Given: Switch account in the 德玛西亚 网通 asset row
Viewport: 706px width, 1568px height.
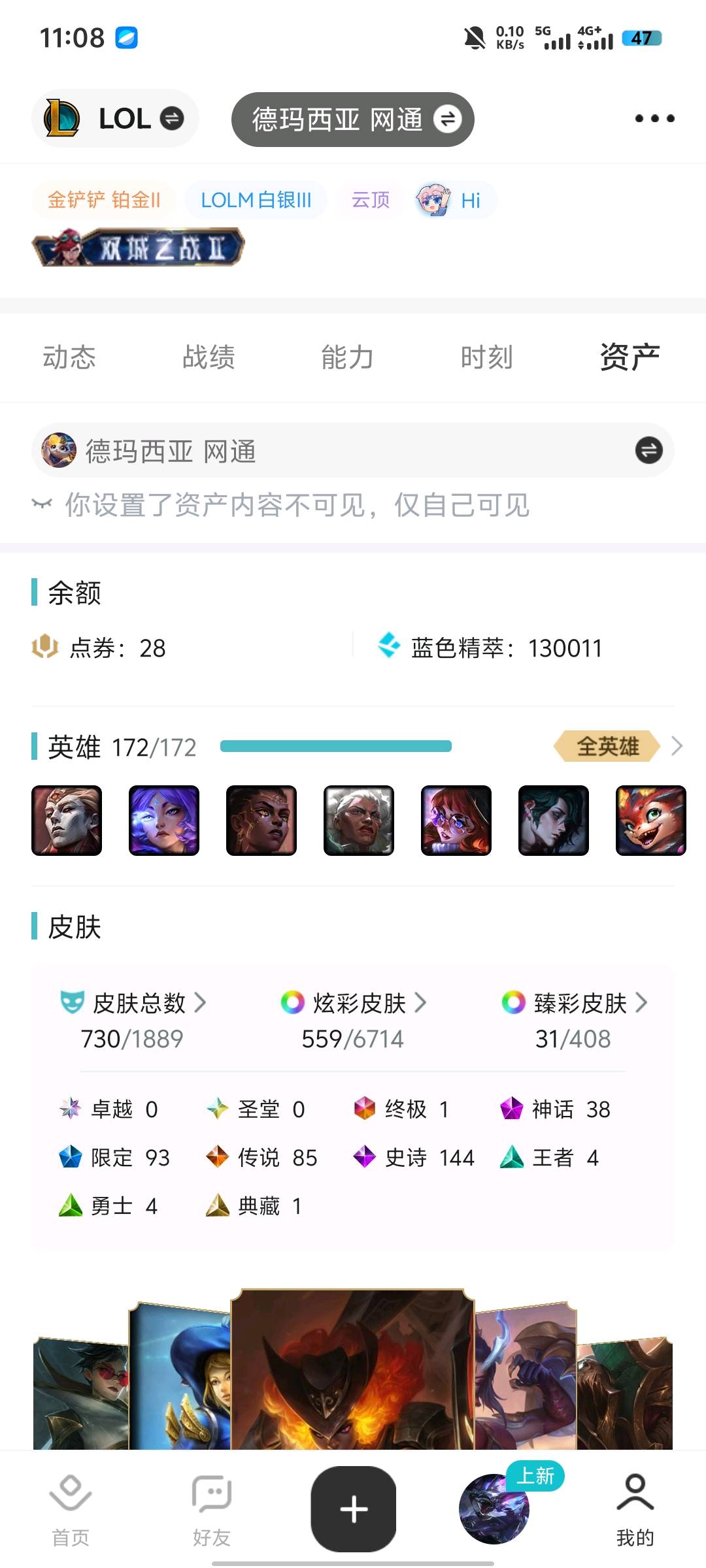Looking at the screenshot, I should (648, 450).
